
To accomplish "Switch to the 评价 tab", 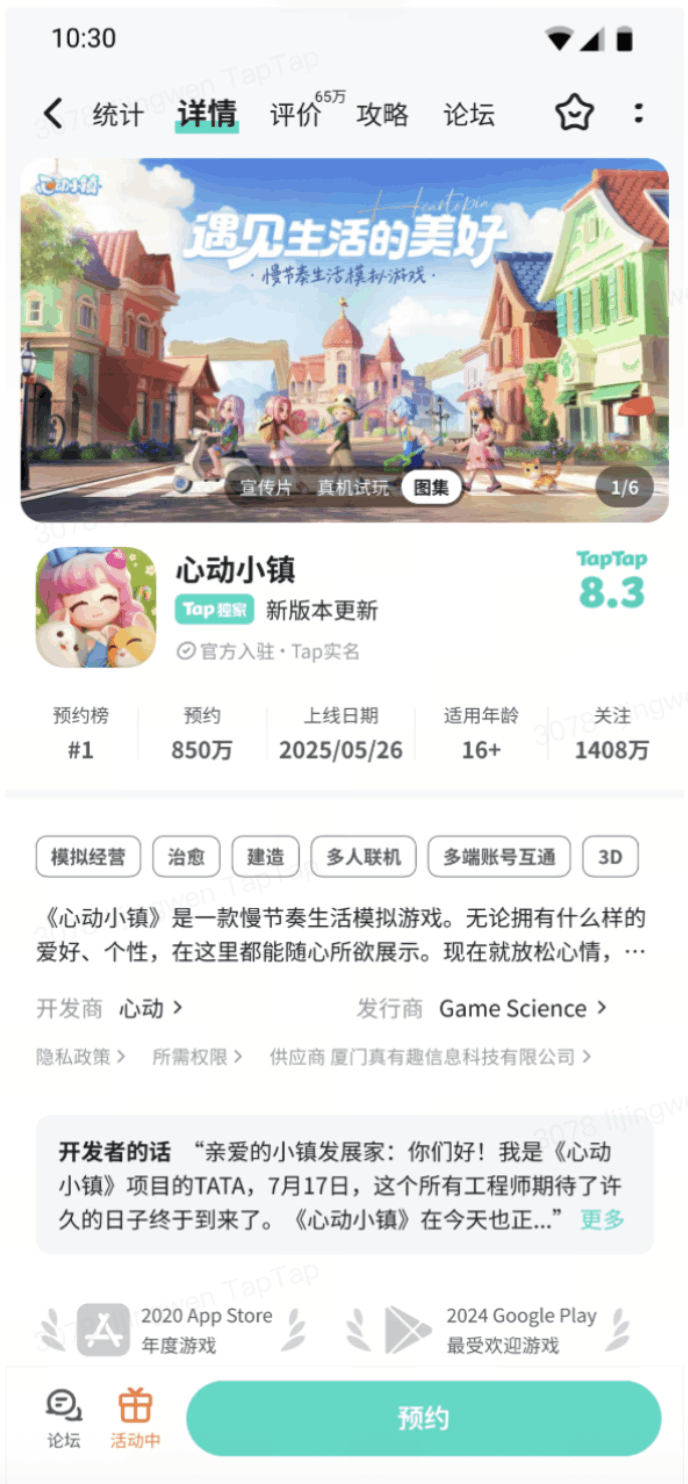I will pos(296,114).
